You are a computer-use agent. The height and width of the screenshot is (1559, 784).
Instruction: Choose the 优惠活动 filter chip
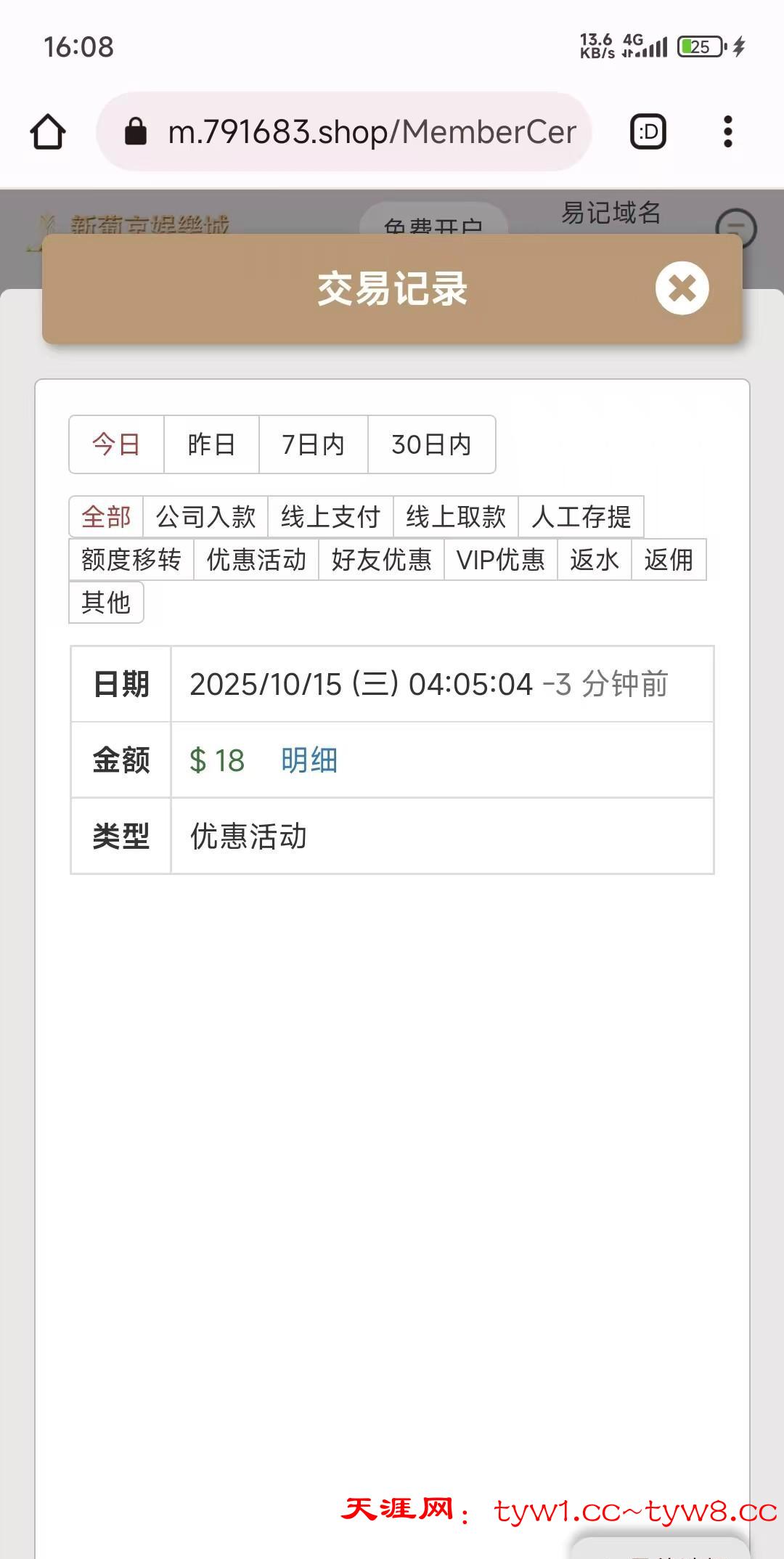tap(256, 560)
